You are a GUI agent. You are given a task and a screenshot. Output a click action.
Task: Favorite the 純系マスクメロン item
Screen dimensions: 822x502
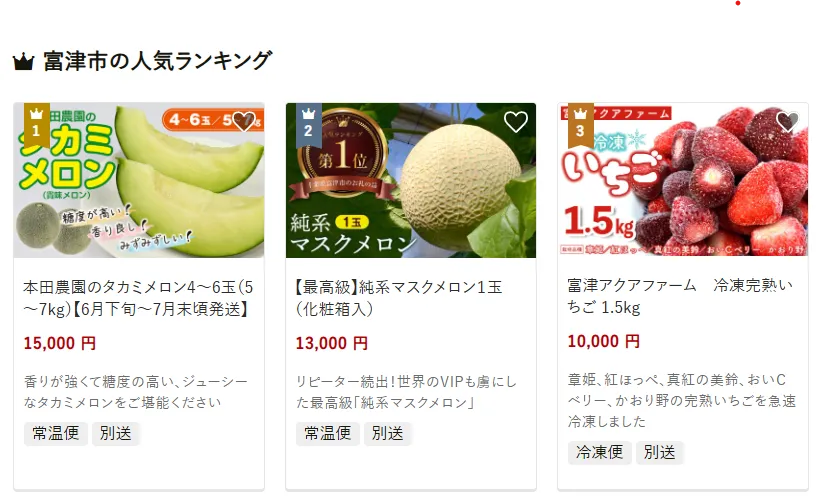tap(515, 122)
